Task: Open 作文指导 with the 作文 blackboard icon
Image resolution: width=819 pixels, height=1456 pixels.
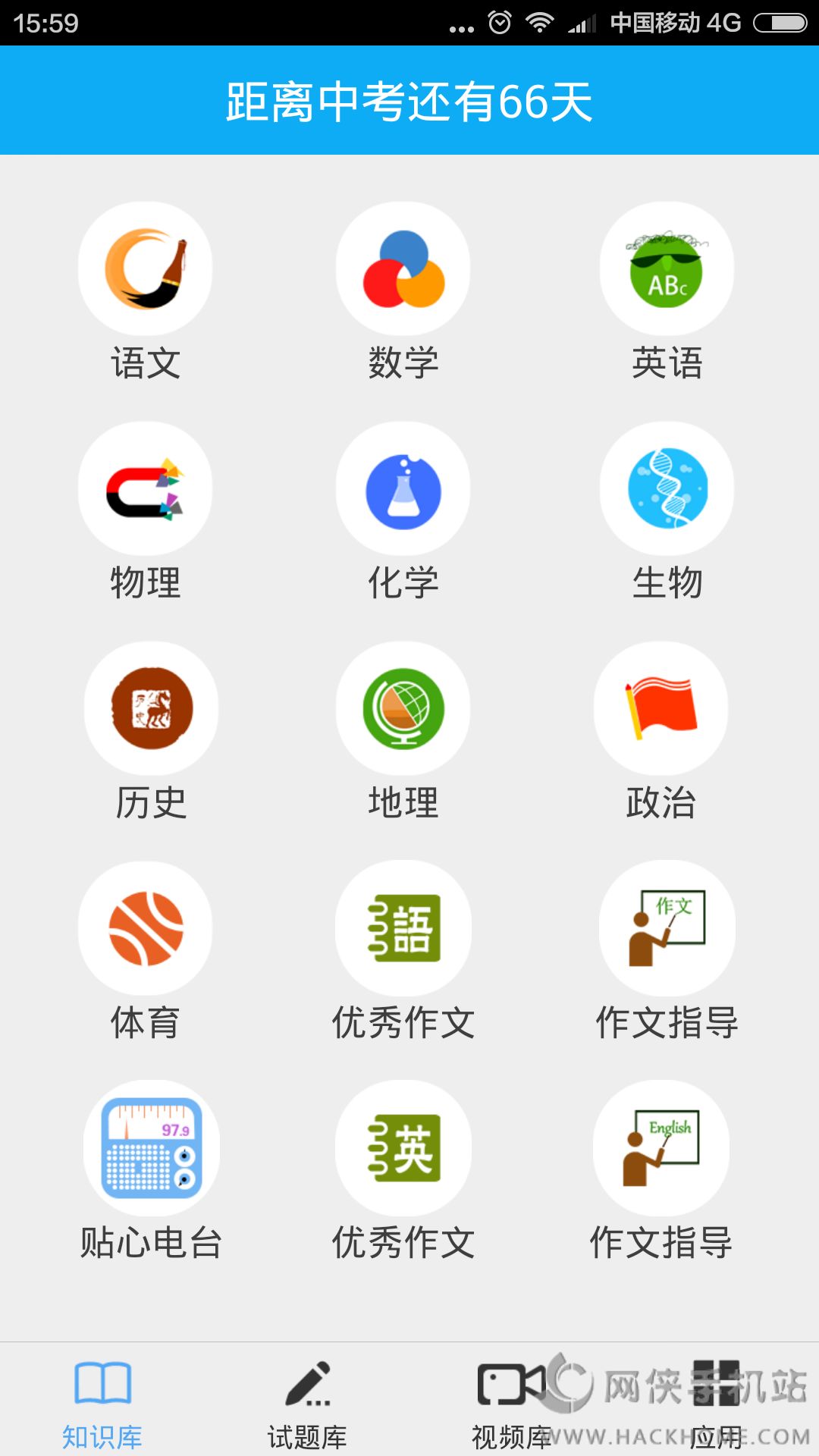Action: coord(667,929)
